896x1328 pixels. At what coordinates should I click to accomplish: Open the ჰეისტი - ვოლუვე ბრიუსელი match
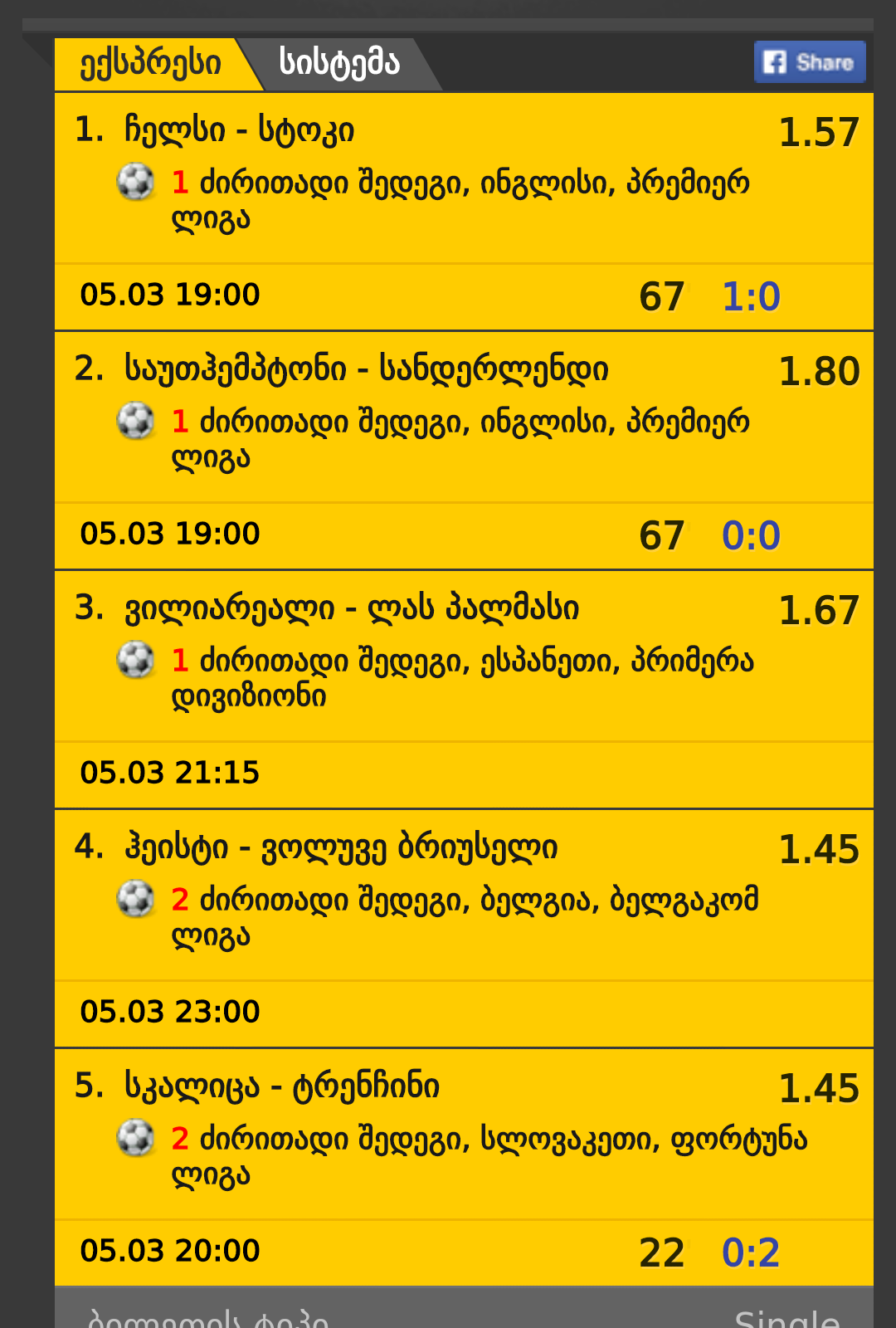[x=340, y=847]
